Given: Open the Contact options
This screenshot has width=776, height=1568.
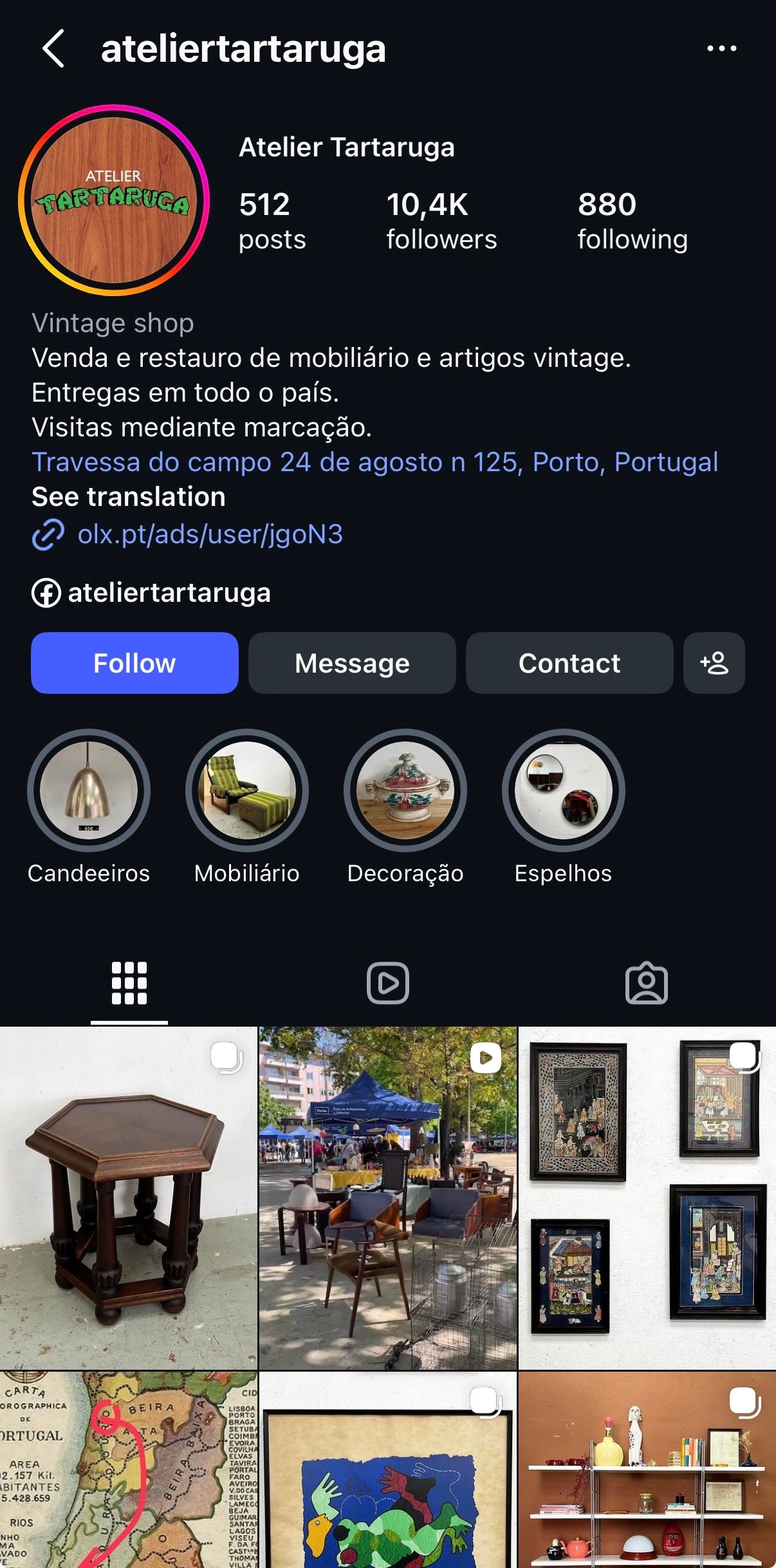Looking at the screenshot, I should (x=569, y=663).
